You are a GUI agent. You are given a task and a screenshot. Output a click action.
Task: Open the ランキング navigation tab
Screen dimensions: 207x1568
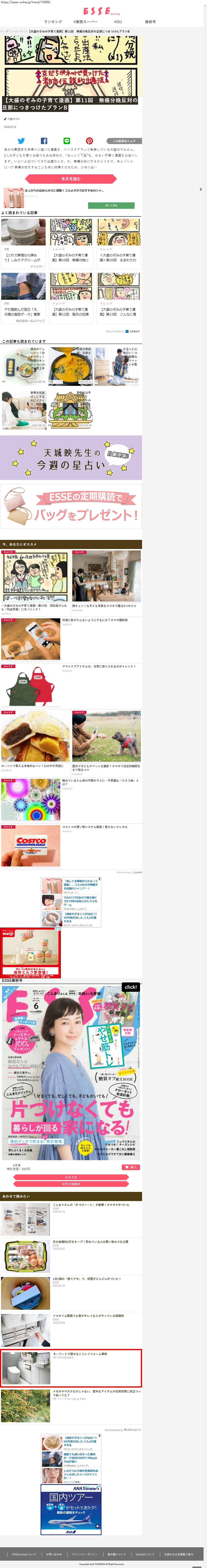53,21
